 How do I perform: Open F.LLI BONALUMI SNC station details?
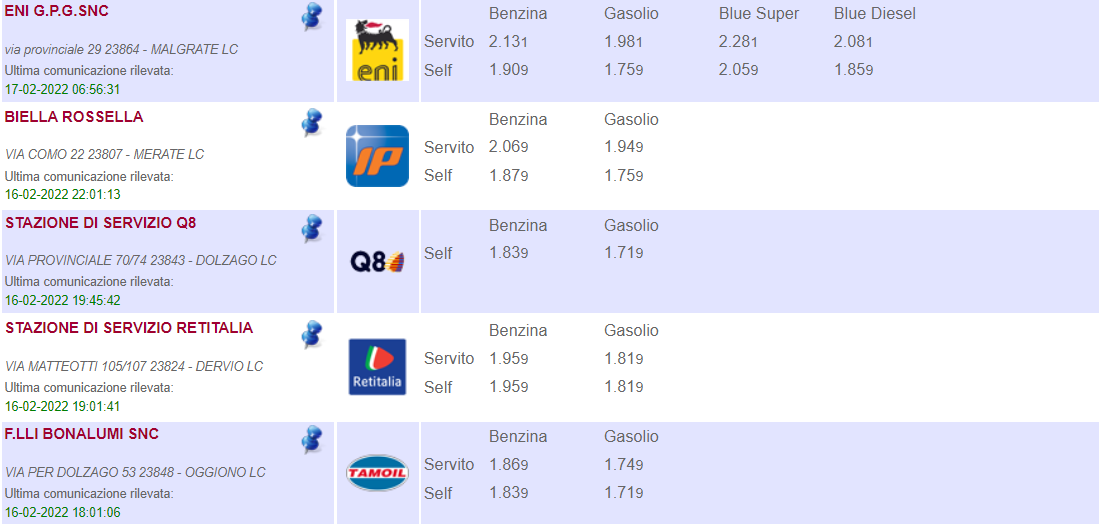coord(82,434)
